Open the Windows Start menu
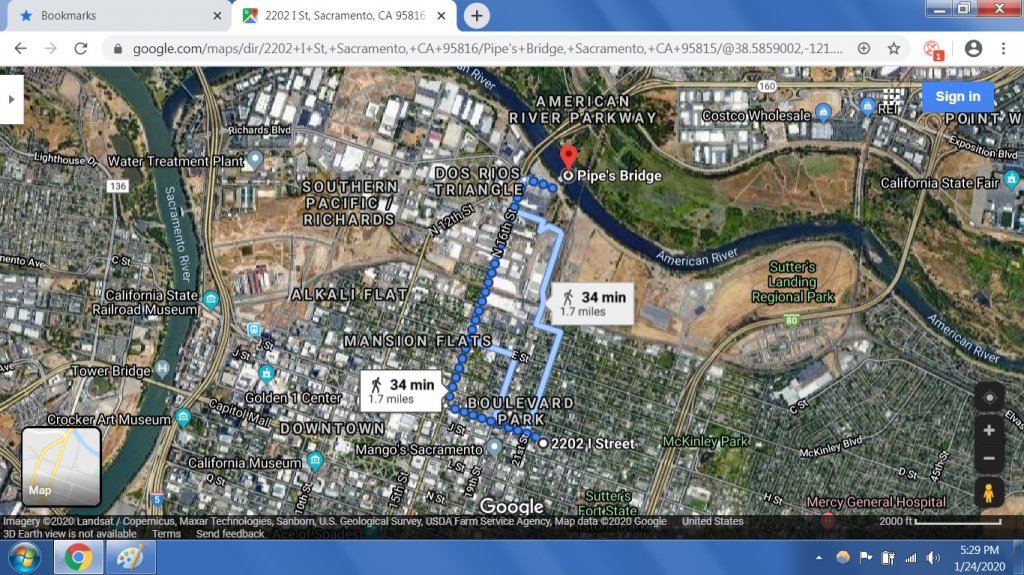The height and width of the screenshot is (575, 1024). 24,557
